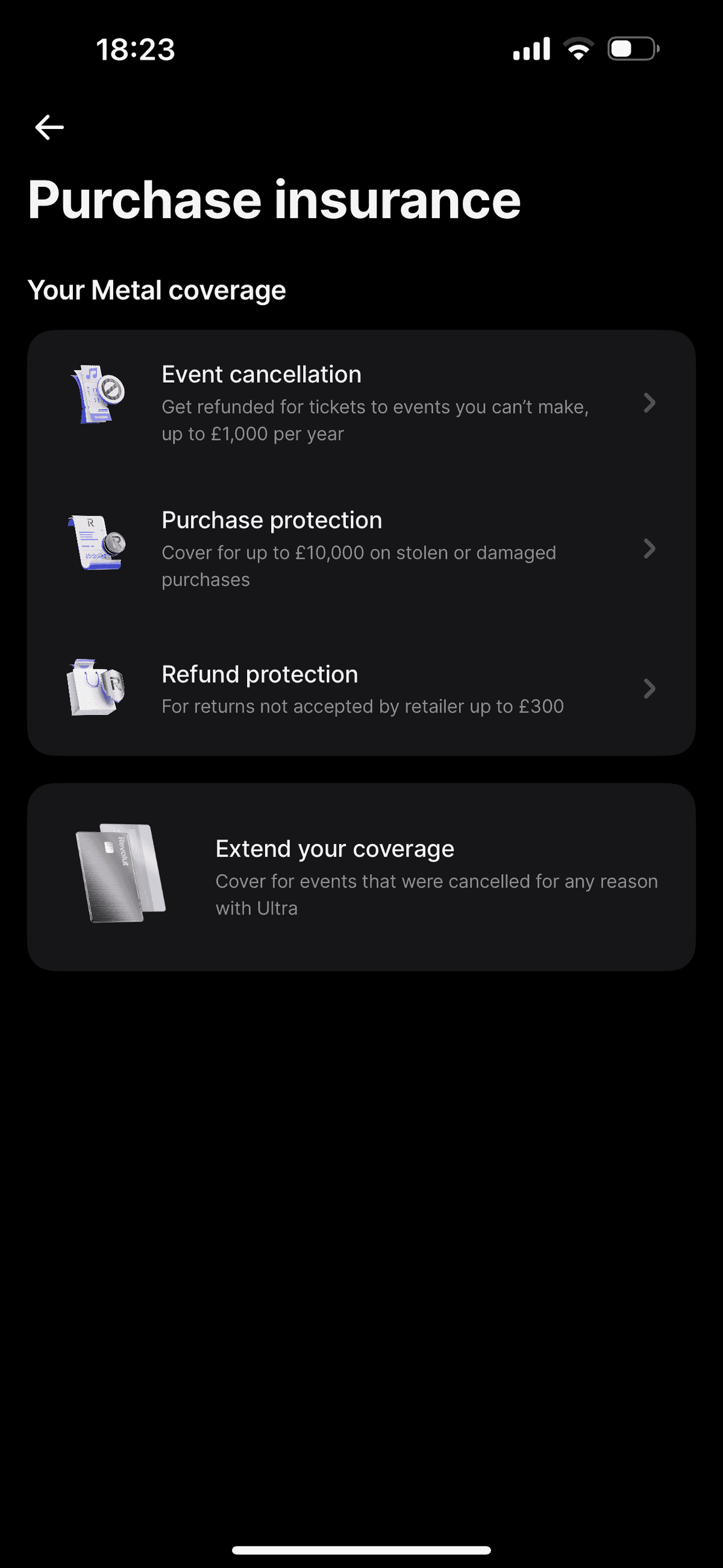The height and width of the screenshot is (1568, 723).
Task: Tap the back arrow icon
Action: (49, 126)
